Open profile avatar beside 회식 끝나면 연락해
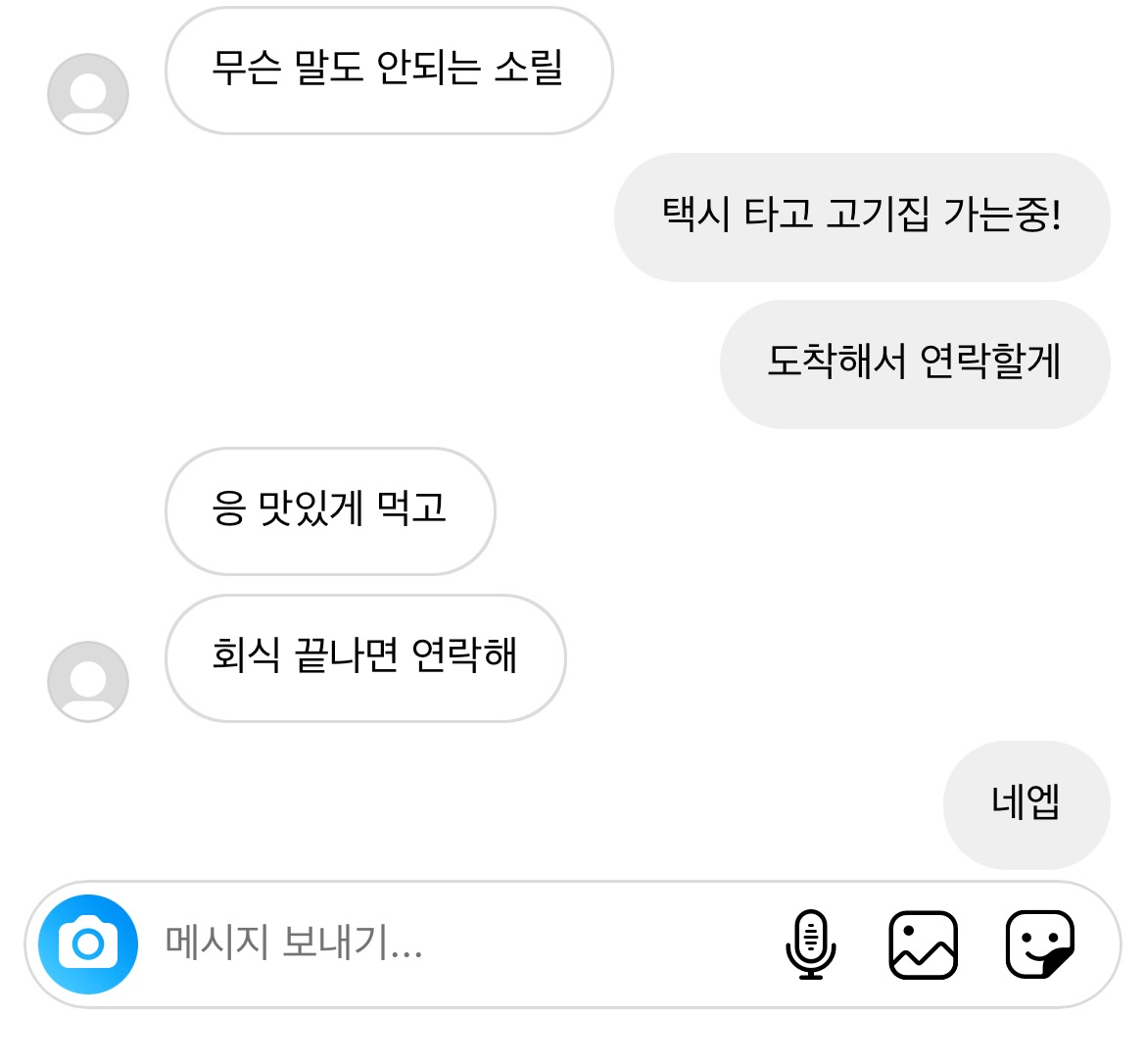The width and height of the screenshot is (1146, 1064). 88,682
